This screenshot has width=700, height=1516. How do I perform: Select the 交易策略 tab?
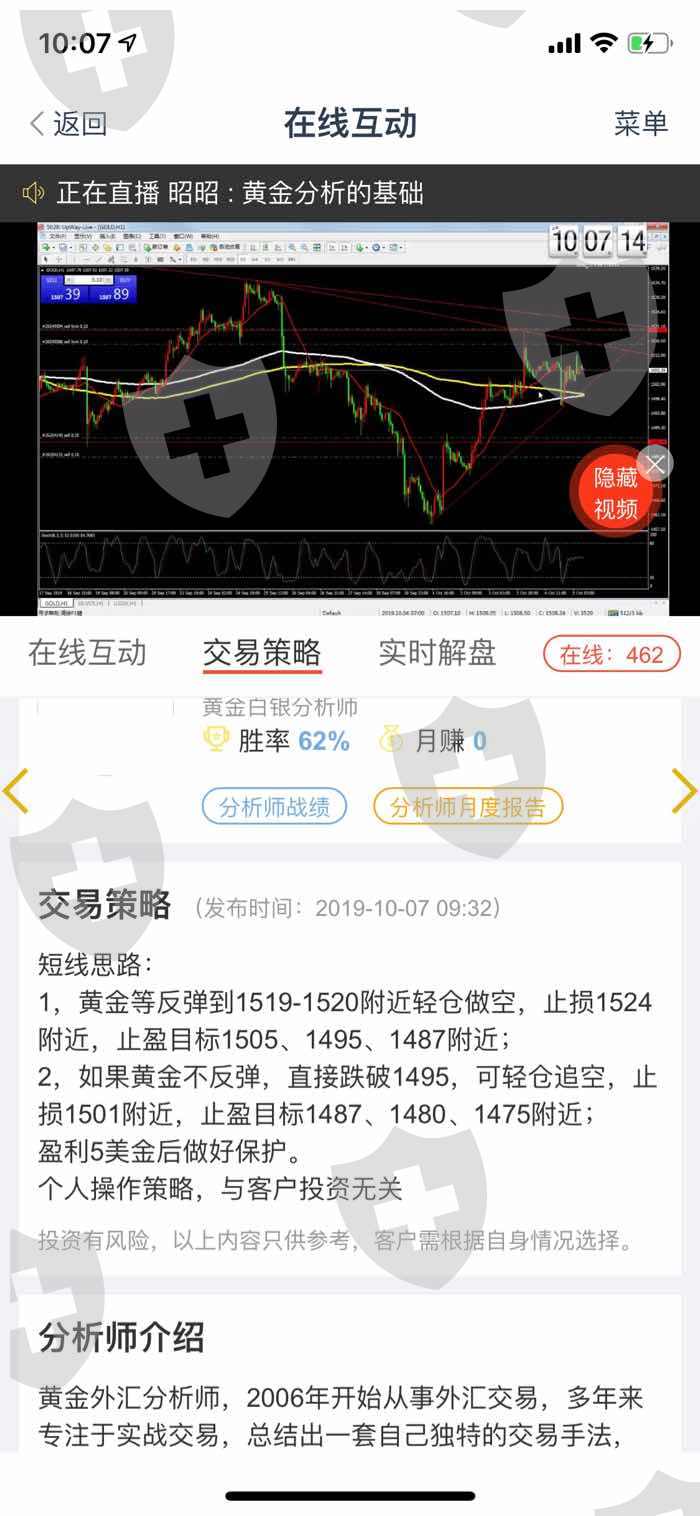pos(262,653)
